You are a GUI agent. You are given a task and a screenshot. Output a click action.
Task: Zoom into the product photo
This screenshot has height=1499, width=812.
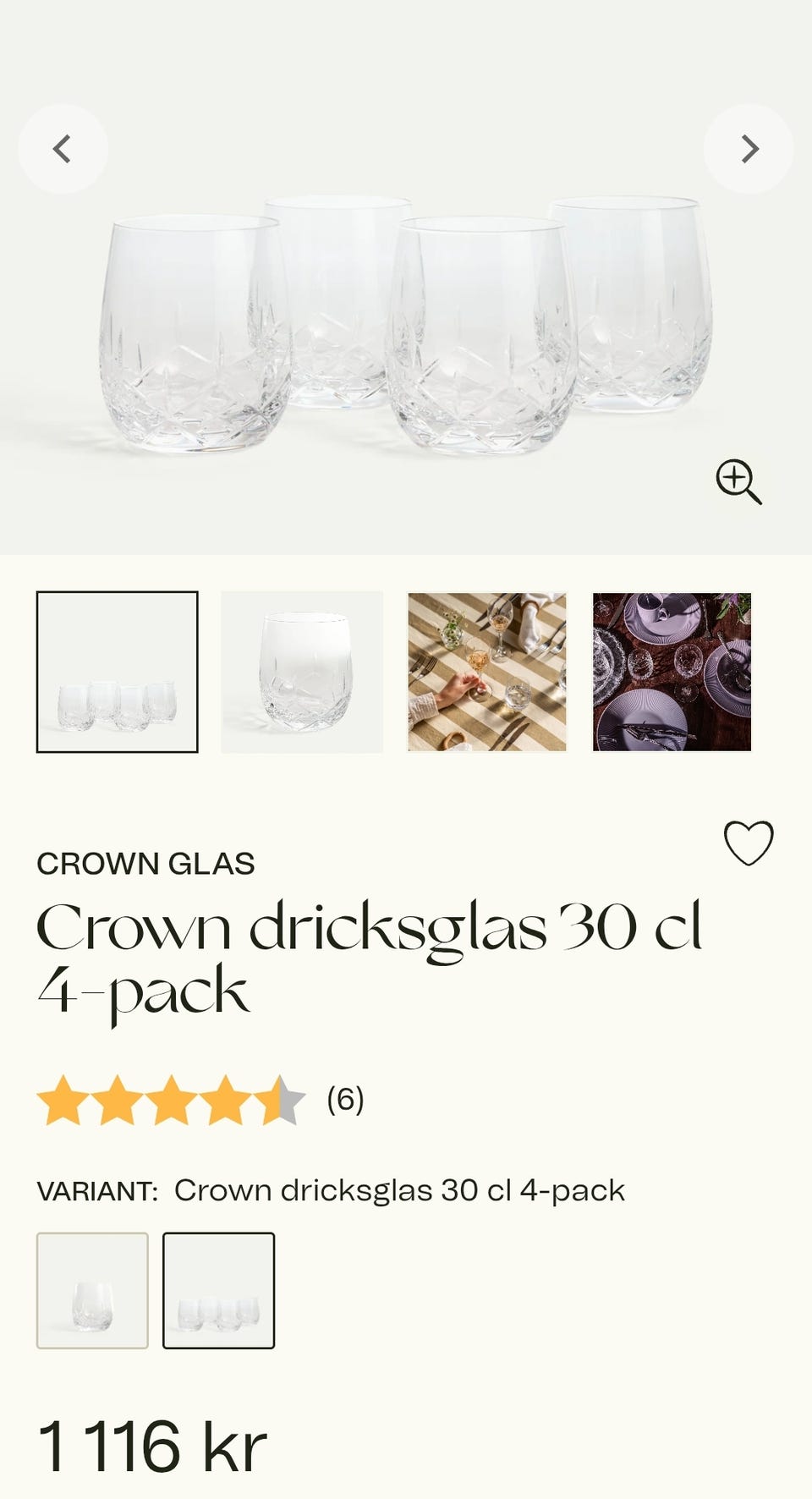point(738,482)
